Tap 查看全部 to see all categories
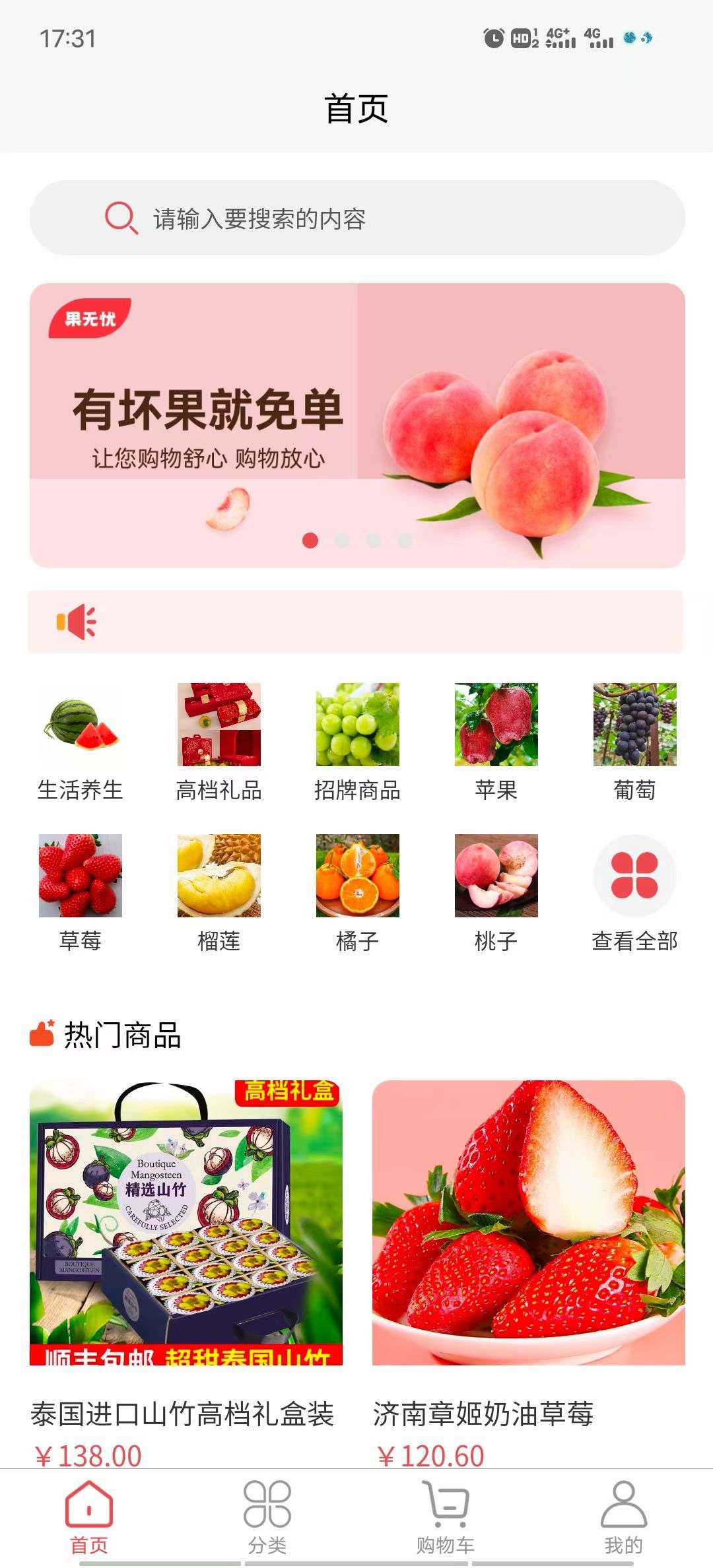713x1568 pixels. pos(634,891)
